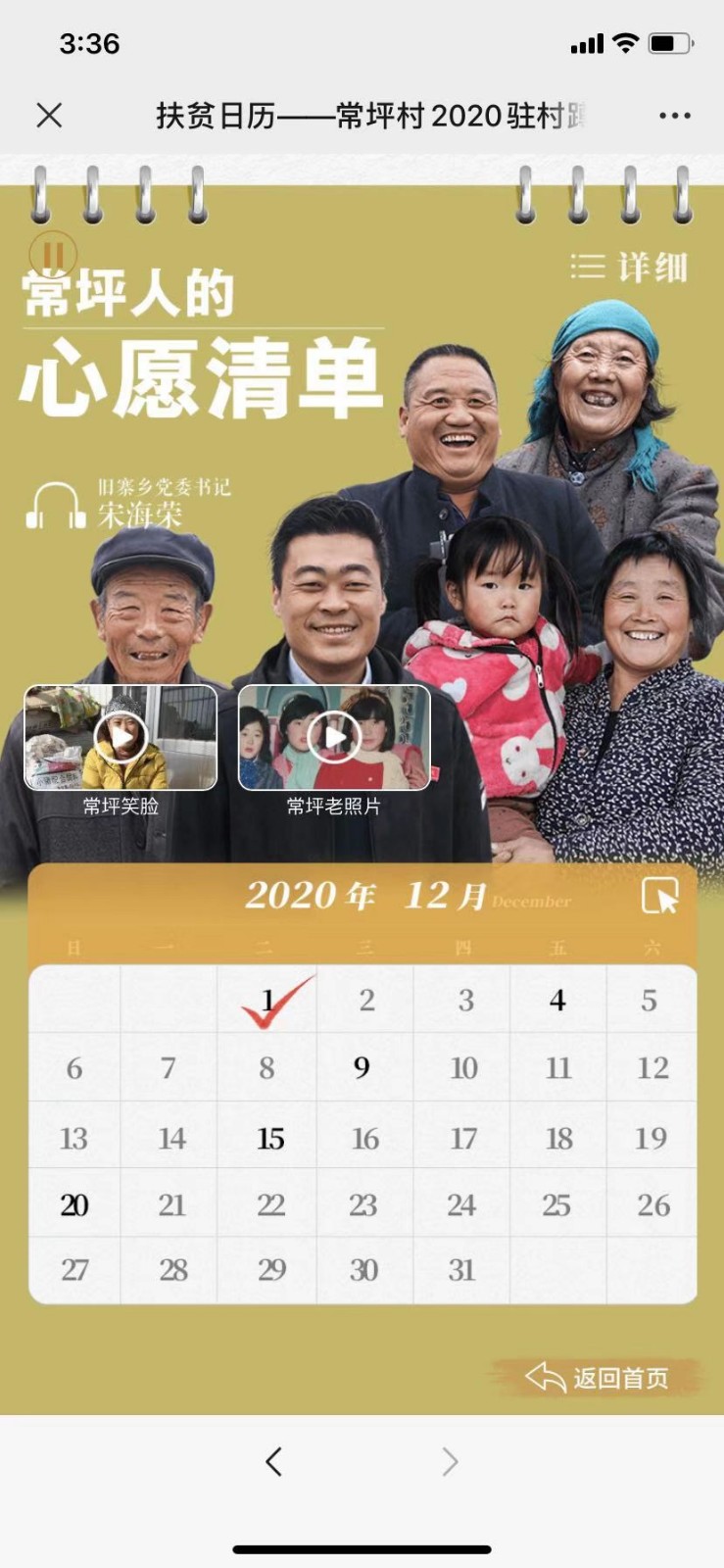
Task: Open December 9 on the calendar
Action: 362,1068
